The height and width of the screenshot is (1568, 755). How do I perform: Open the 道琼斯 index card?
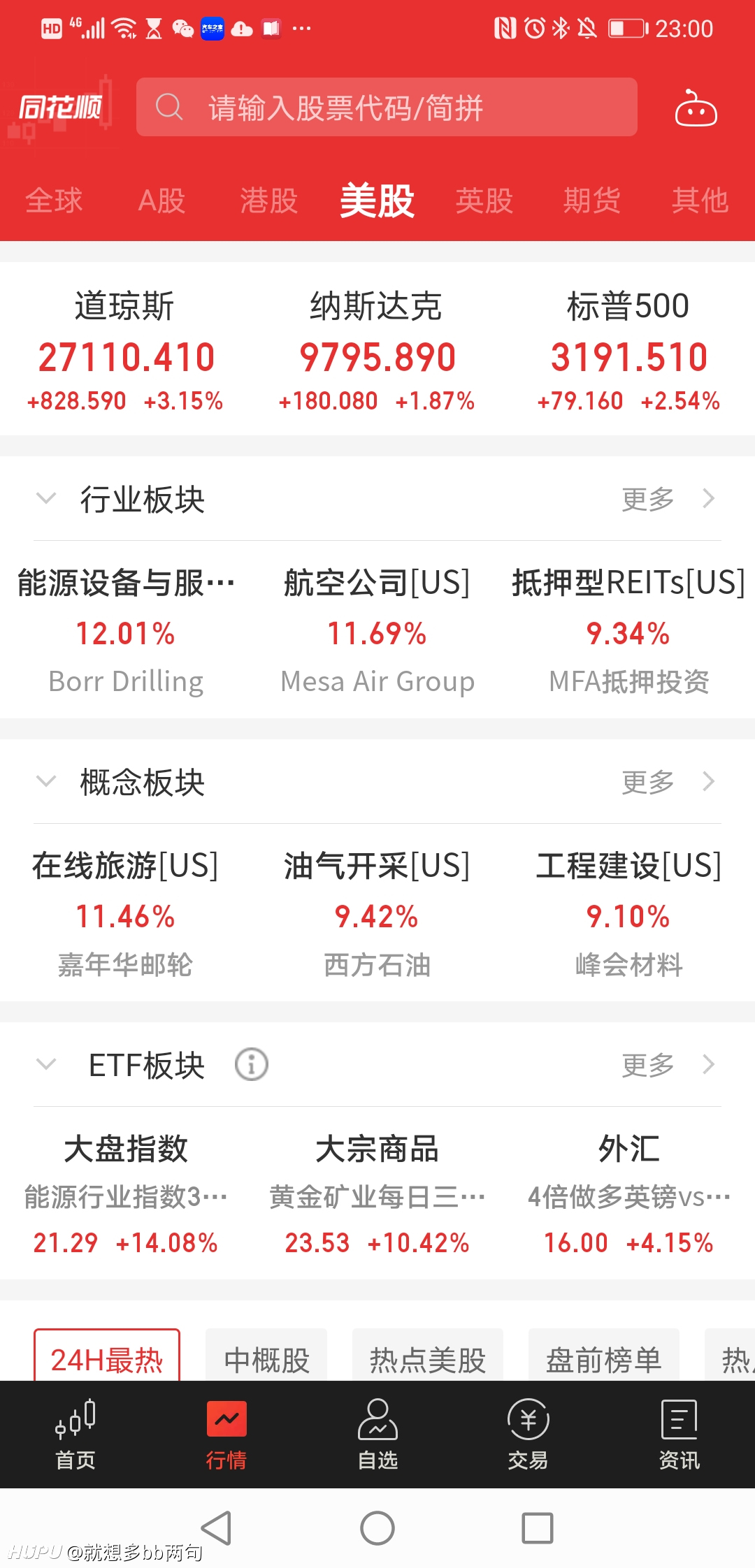(126, 350)
